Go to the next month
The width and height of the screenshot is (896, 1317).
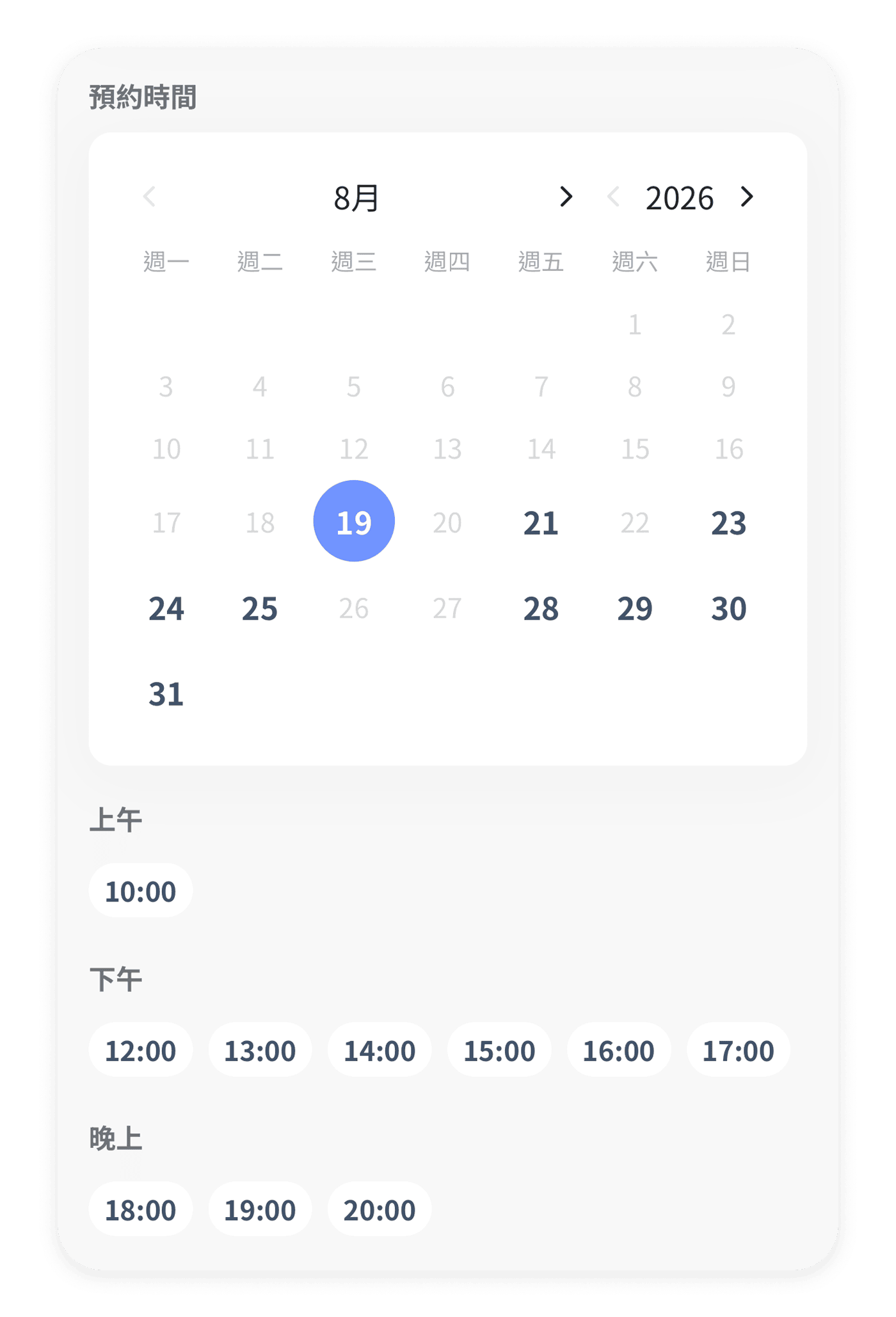tap(566, 197)
